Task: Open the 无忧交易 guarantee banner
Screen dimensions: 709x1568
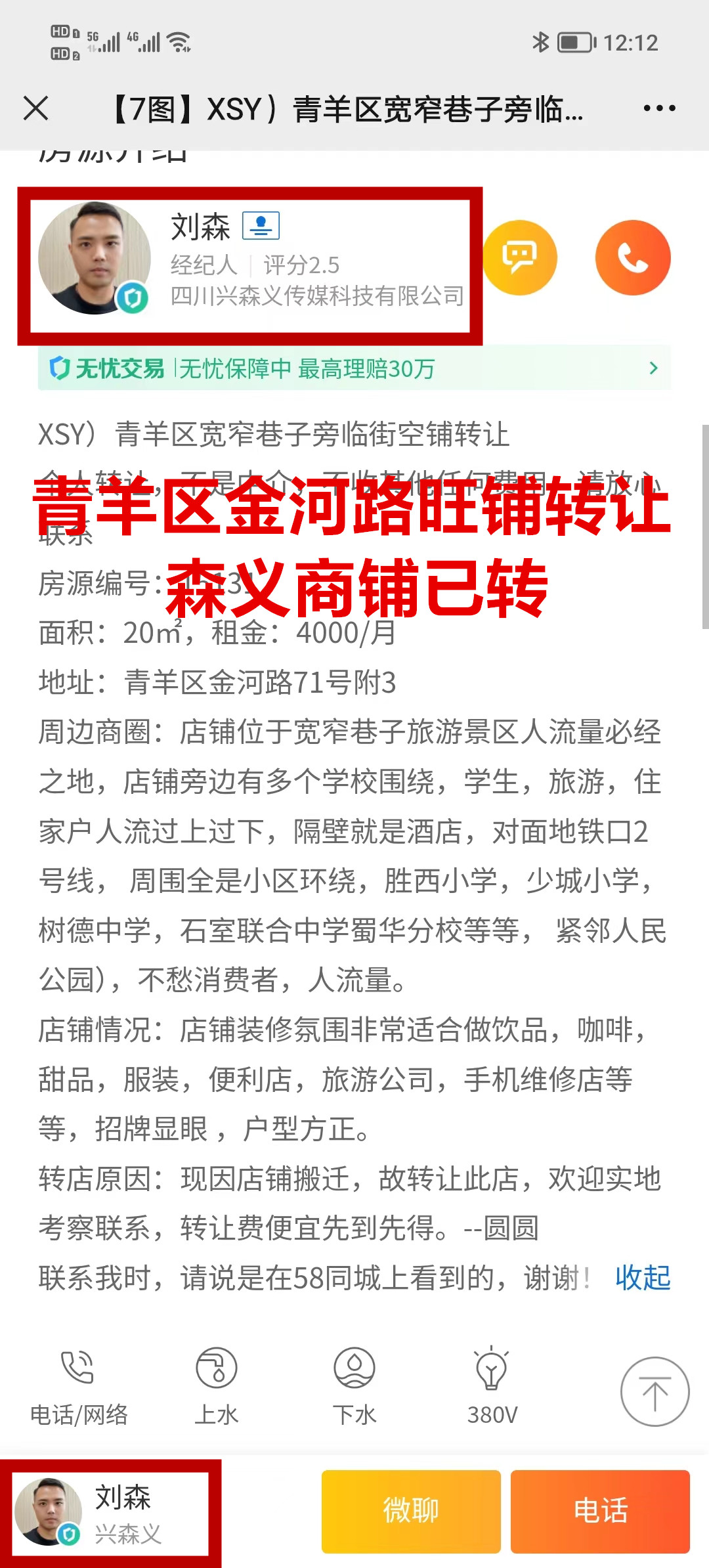Action: point(354,368)
